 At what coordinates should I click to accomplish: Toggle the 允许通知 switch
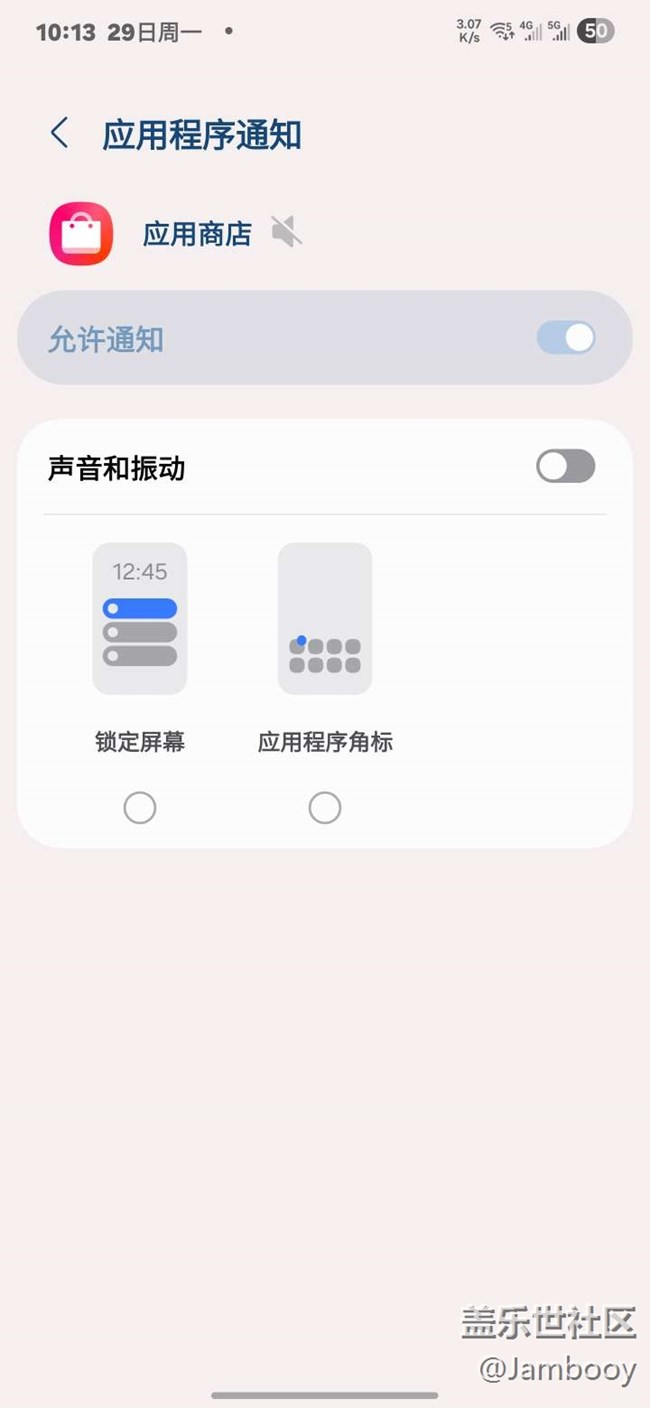coord(565,338)
